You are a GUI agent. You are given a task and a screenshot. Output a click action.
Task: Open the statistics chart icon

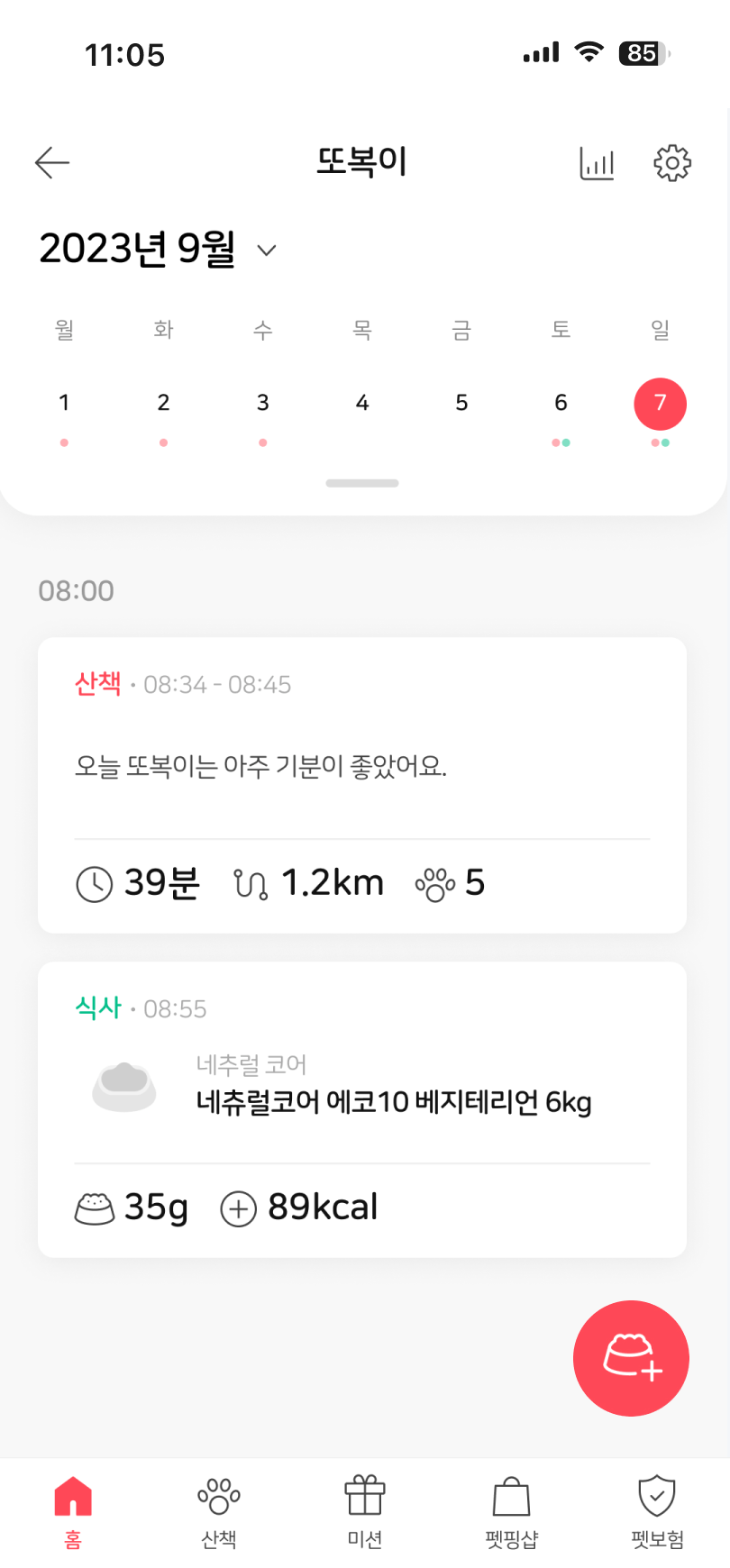pos(597,163)
